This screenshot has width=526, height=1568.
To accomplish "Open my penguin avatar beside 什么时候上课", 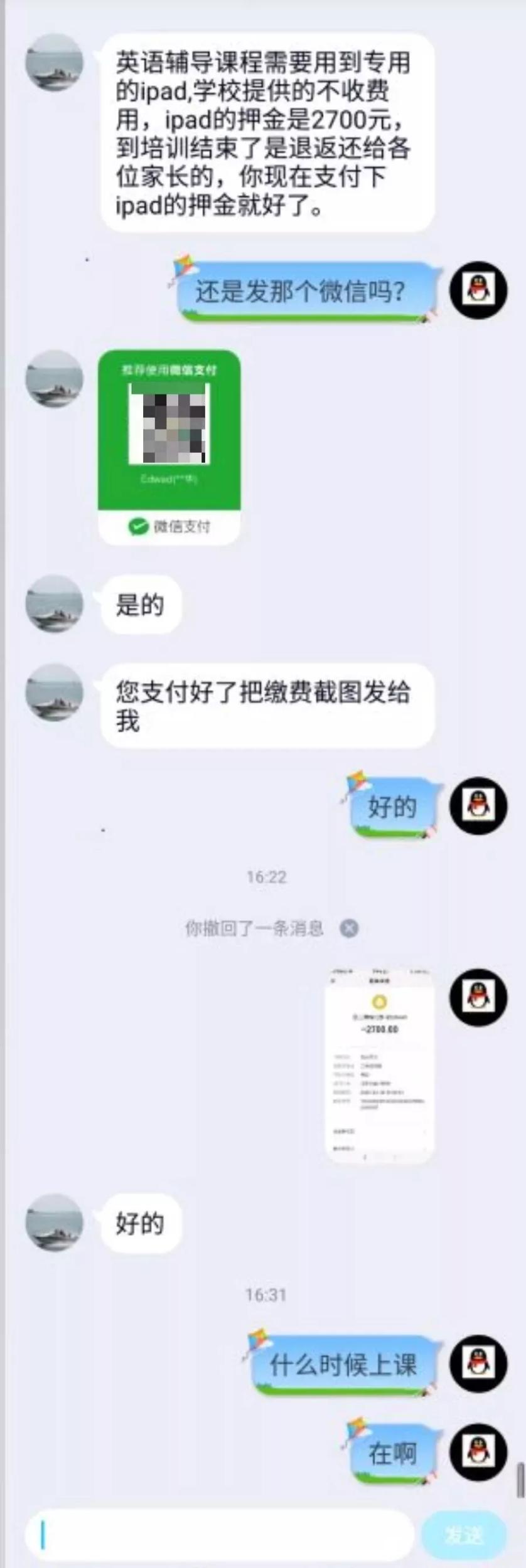I will coord(478,1364).
